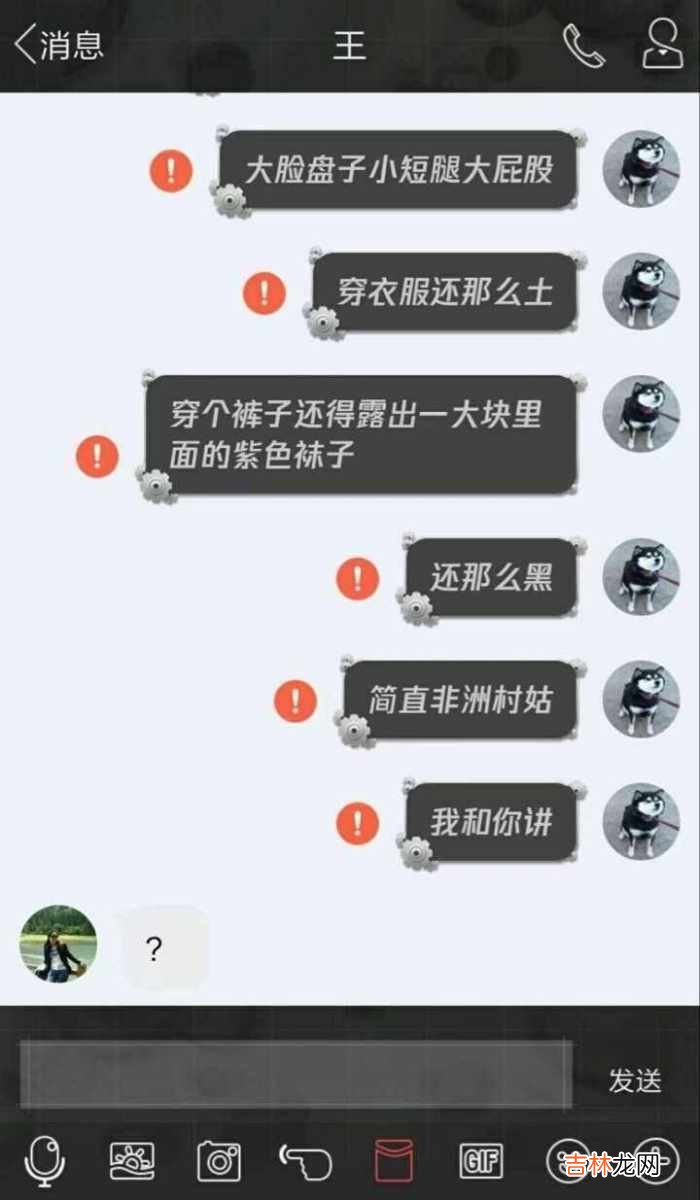The image size is (700, 1200).
Task: Retry failed message 穿衣服还那么土
Action: click(x=265, y=292)
